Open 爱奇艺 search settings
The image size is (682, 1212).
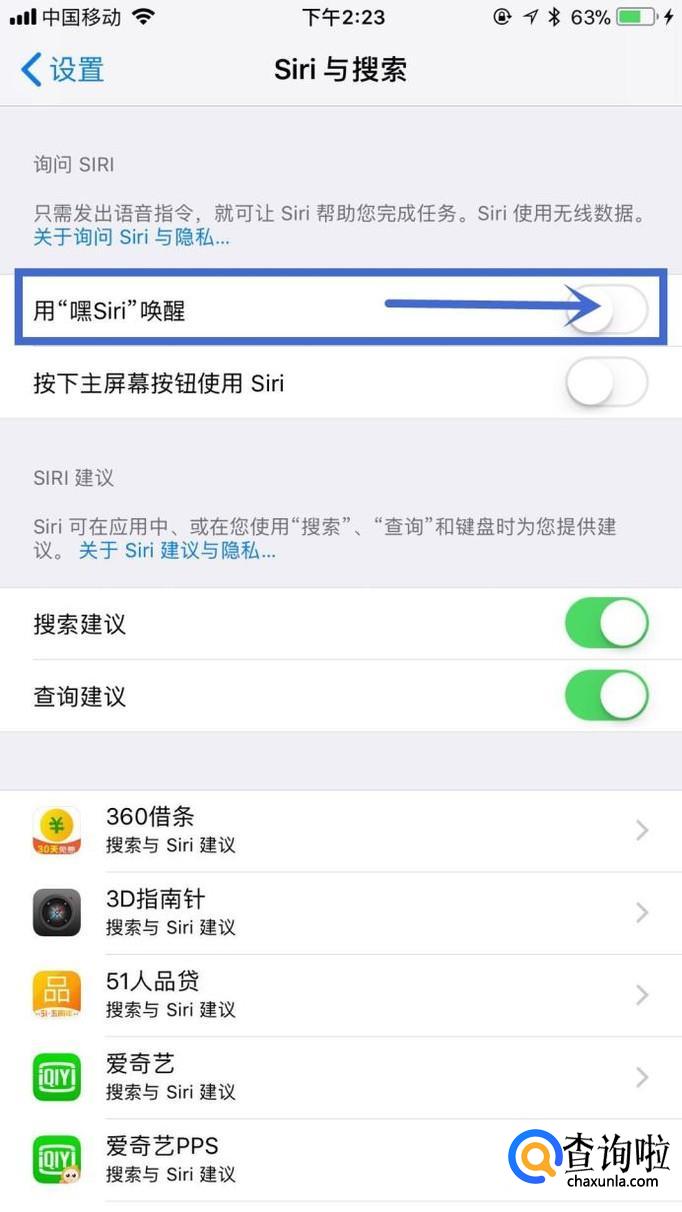pos(341,1077)
